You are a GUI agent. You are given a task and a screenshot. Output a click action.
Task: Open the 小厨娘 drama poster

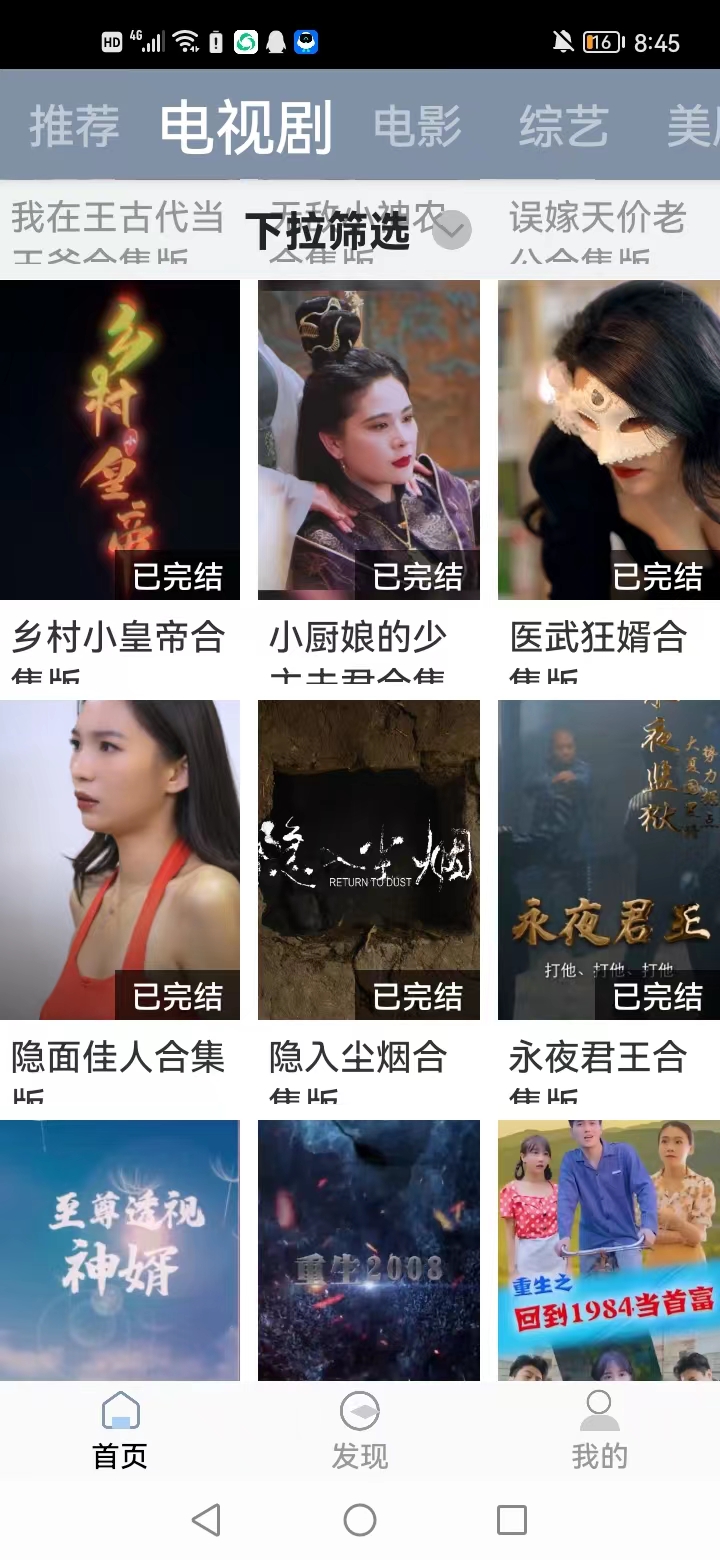pyautogui.click(x=369, y=440)
